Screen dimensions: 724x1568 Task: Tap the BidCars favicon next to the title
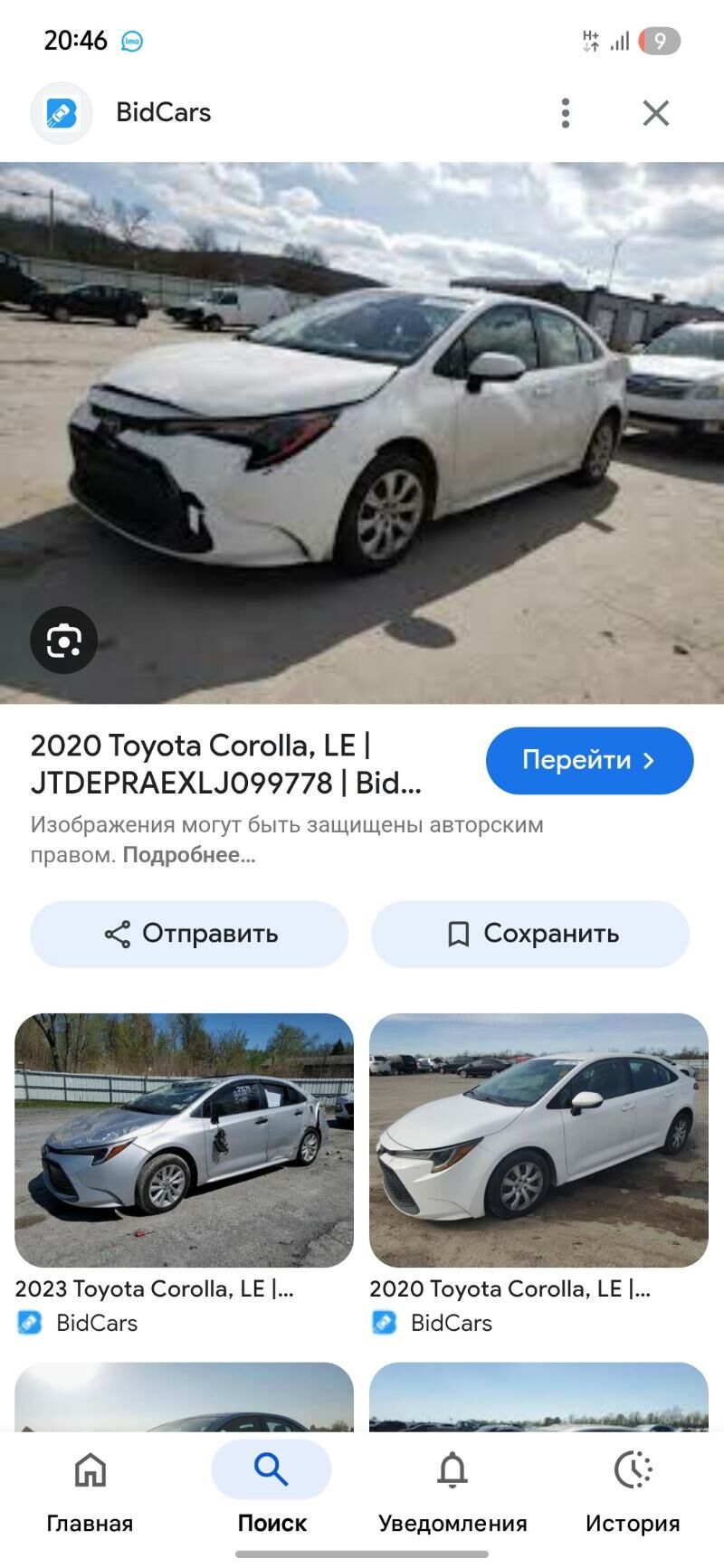point(61,112)
